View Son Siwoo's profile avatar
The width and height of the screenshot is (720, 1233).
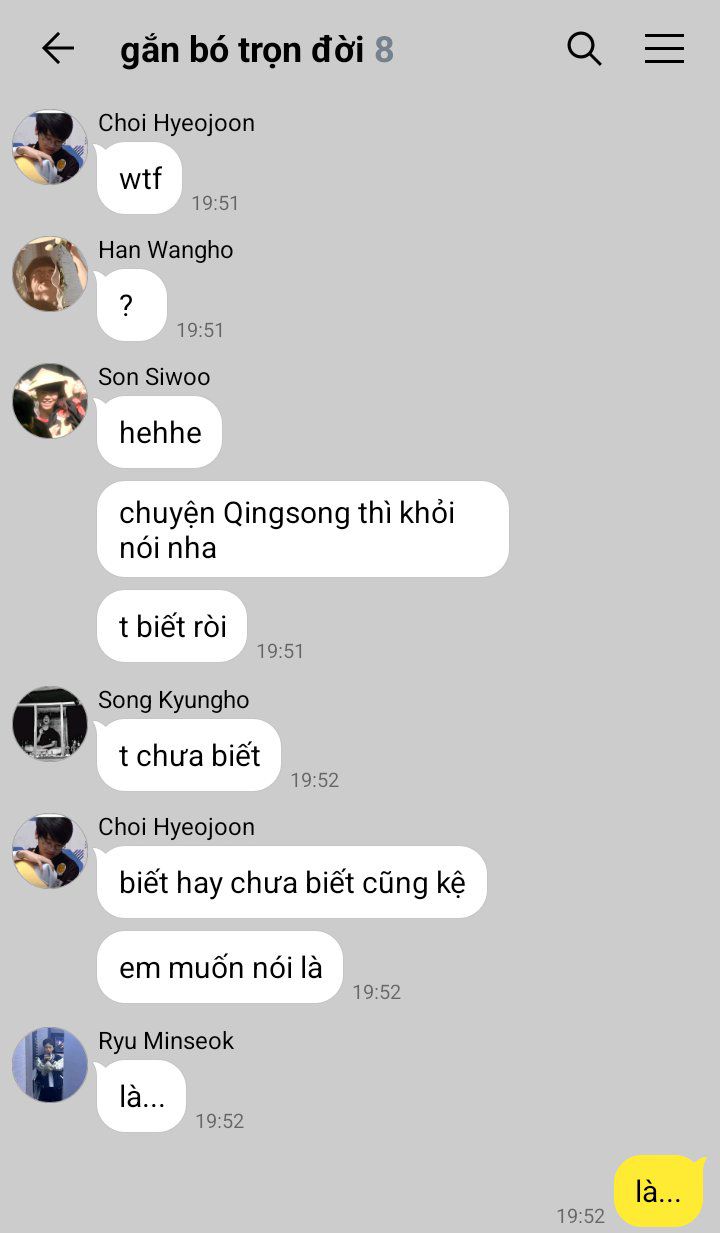pyautogui.click(x=50, y=401)
